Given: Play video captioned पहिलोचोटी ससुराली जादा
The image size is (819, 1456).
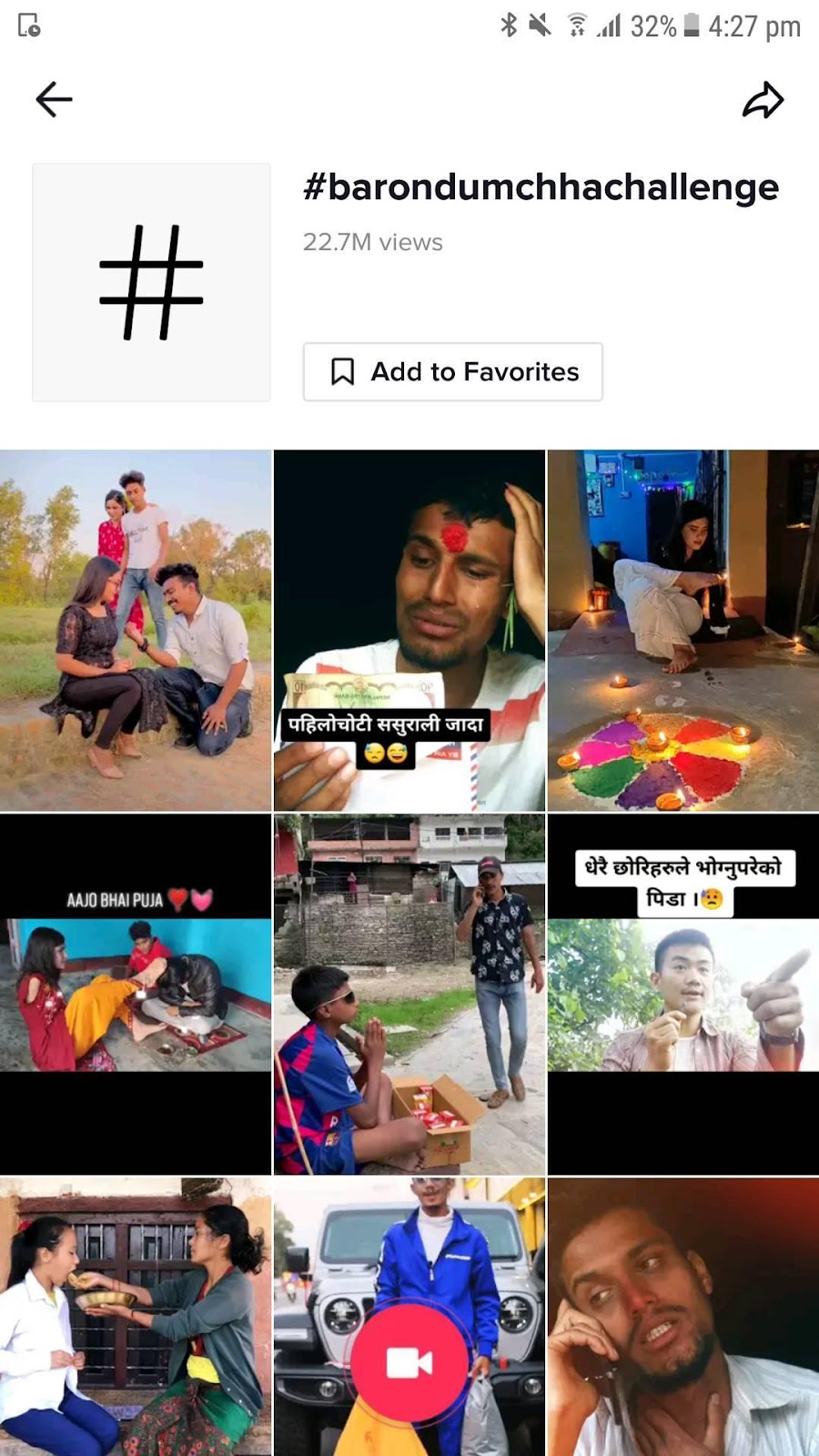Looking at the screenshot, I should coord(409,630).
